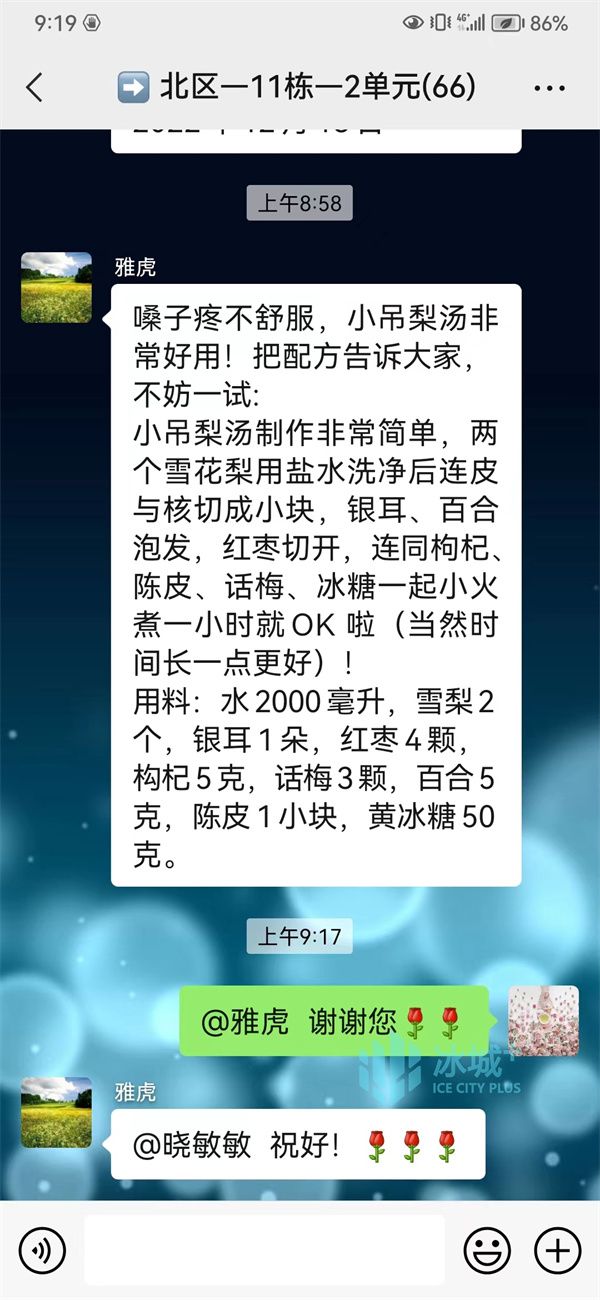
Task: Open the plus attachment menu
Action: 557,1250
